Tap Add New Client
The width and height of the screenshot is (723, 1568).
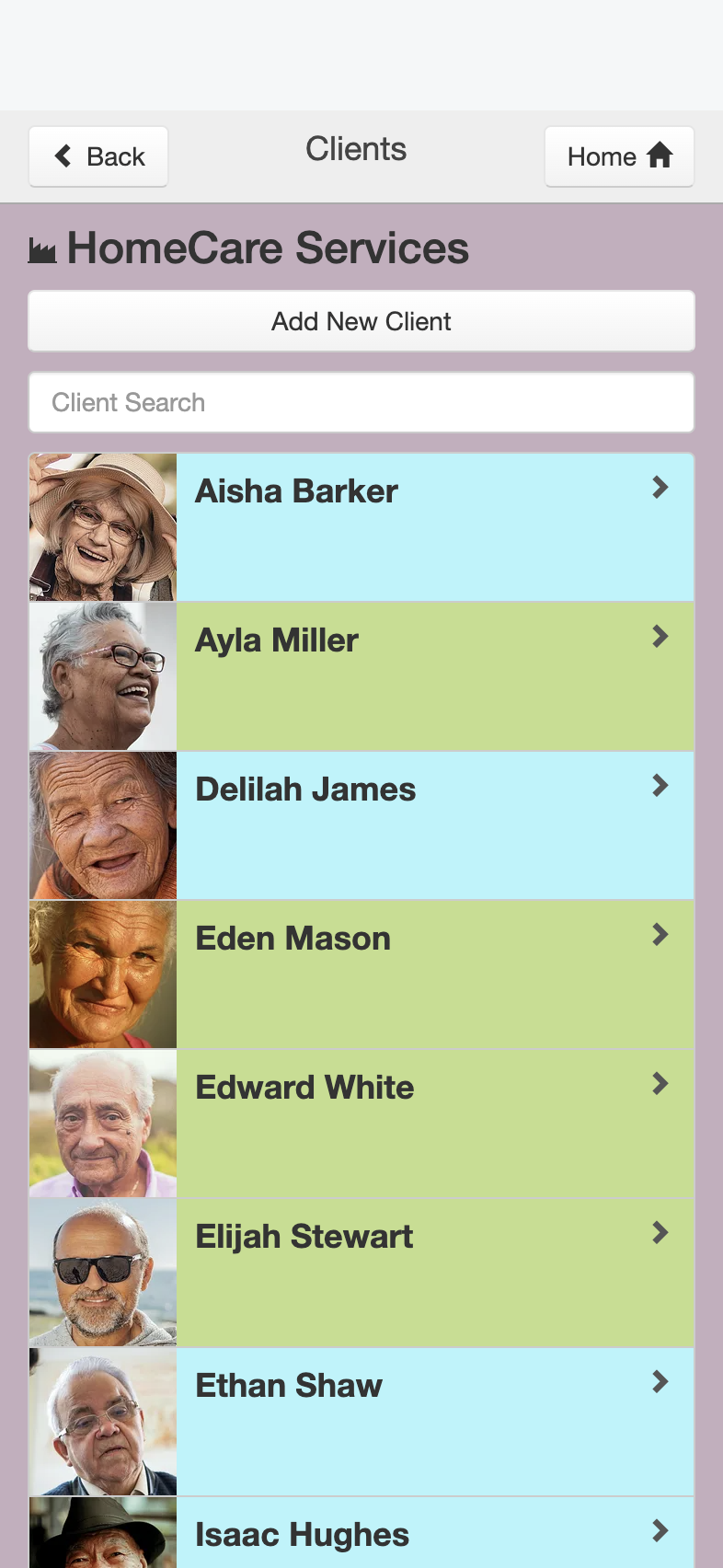361,321
